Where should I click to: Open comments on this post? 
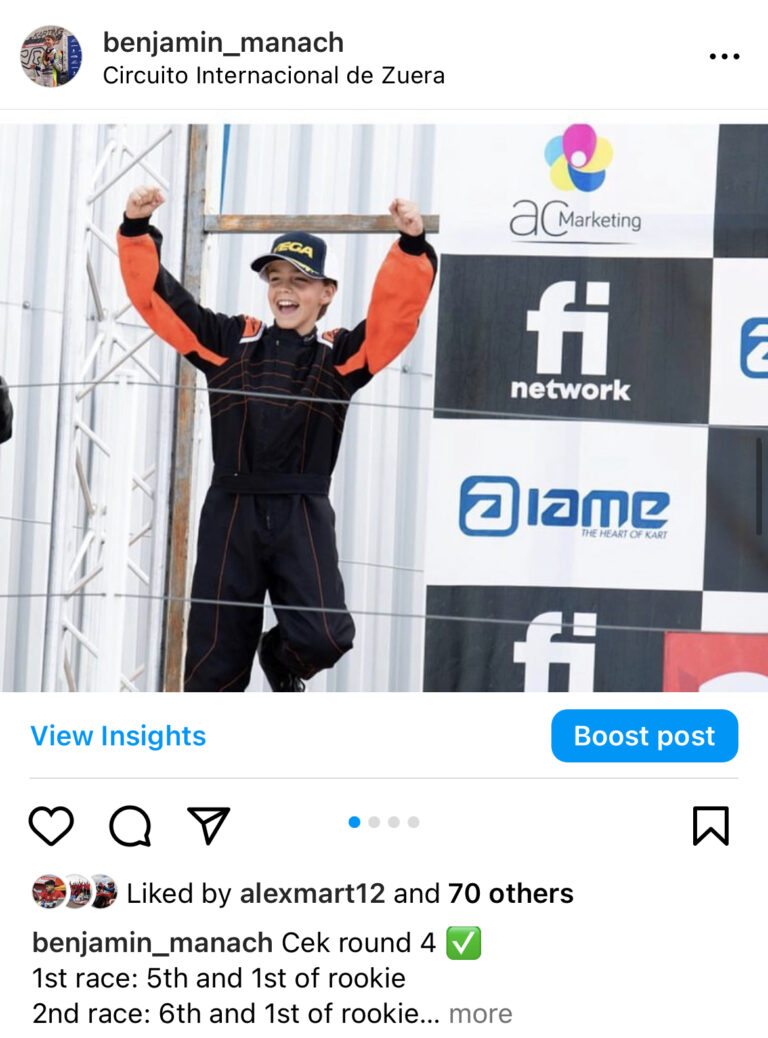coord(130,826)
